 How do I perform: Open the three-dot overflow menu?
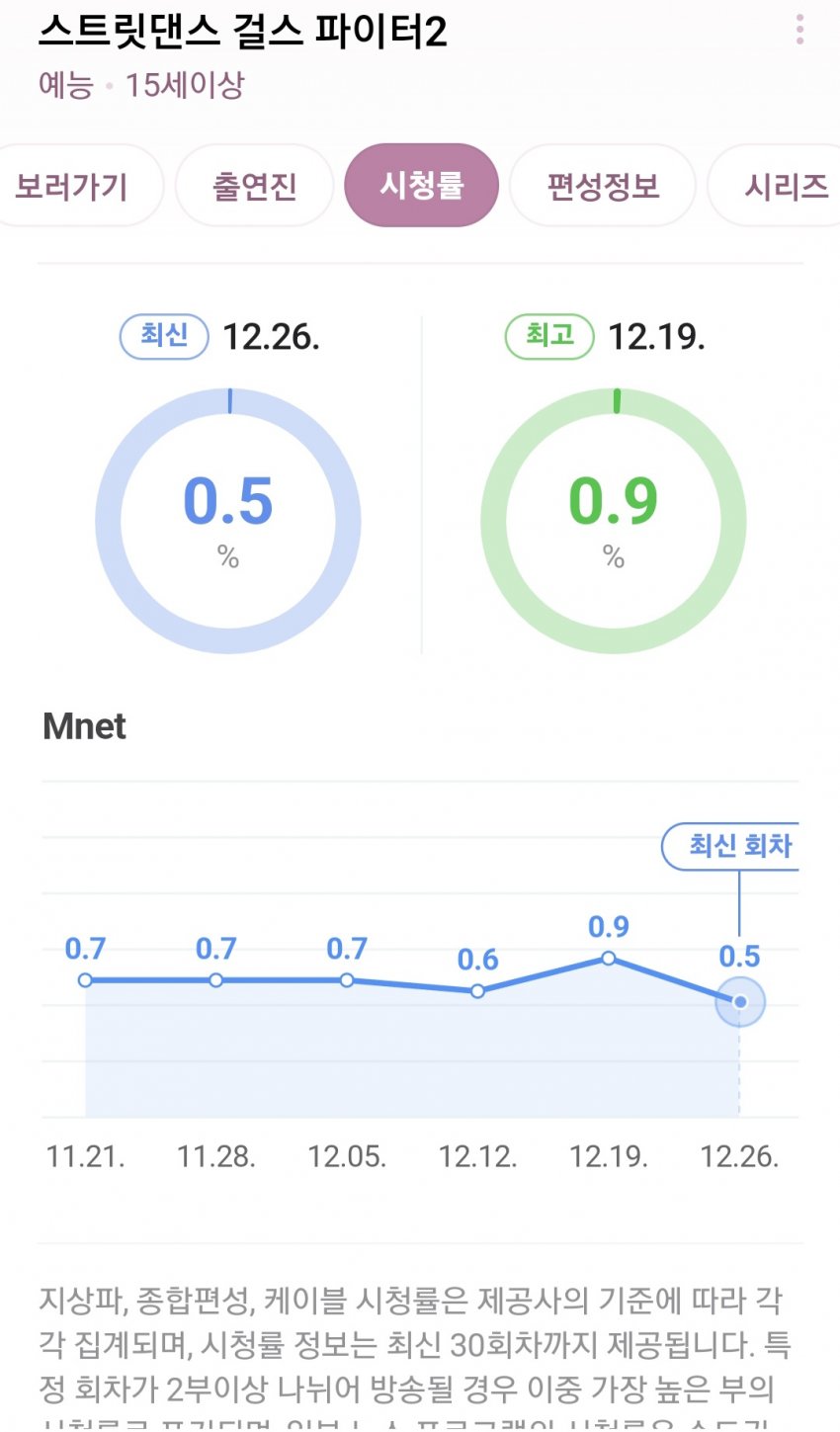click(799, 30)
